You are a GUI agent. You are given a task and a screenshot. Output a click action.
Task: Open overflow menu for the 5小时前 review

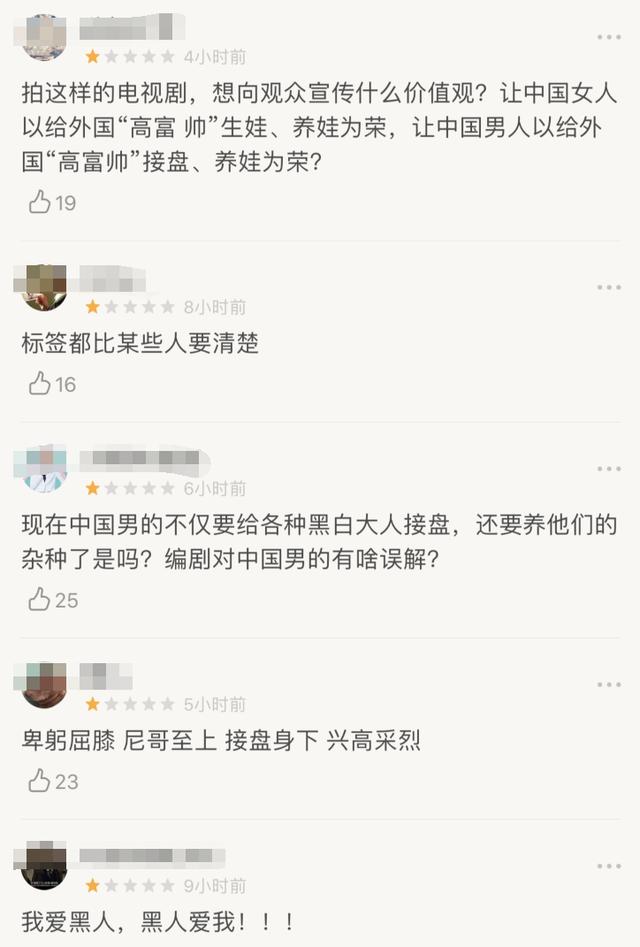(x=609, y=685)
